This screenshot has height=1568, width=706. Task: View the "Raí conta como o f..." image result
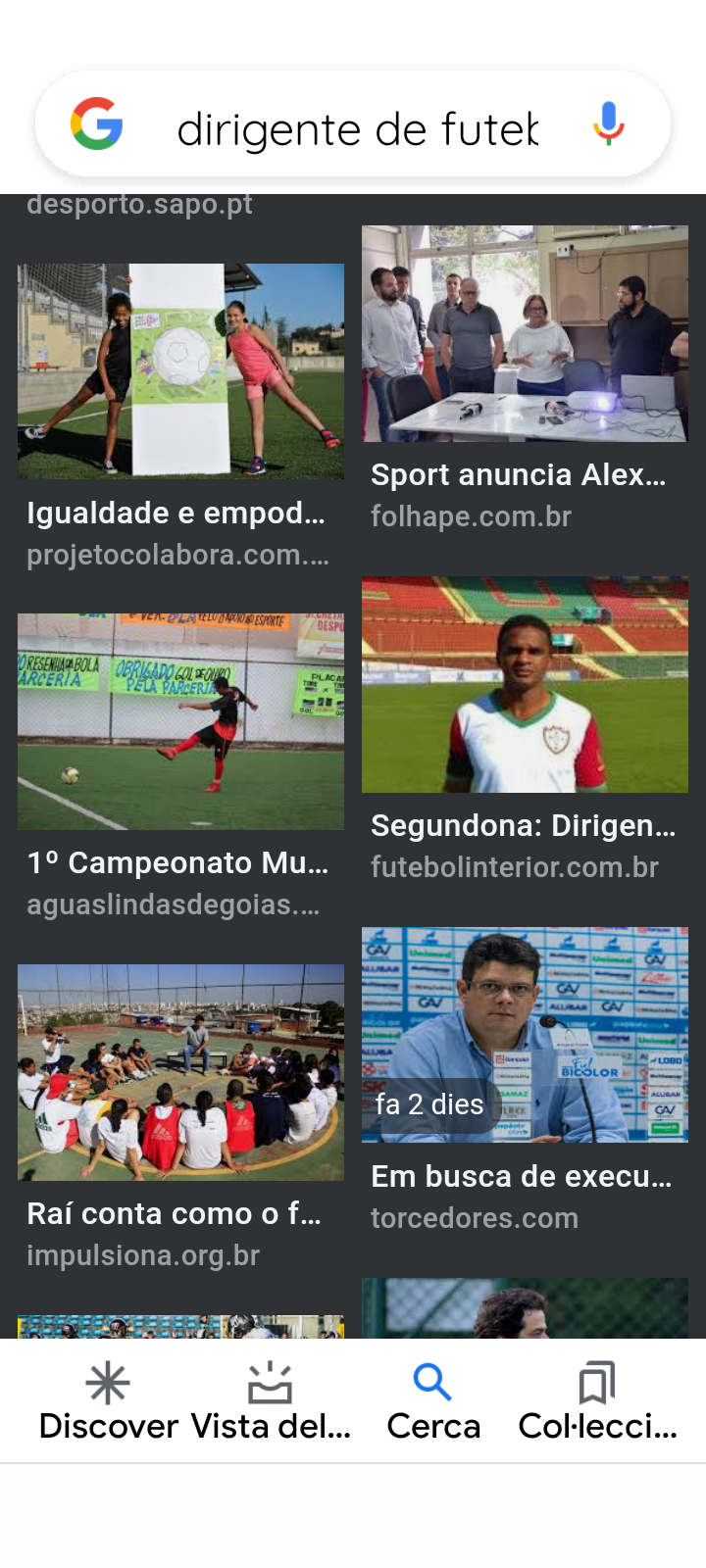(x=180, y=1073)
